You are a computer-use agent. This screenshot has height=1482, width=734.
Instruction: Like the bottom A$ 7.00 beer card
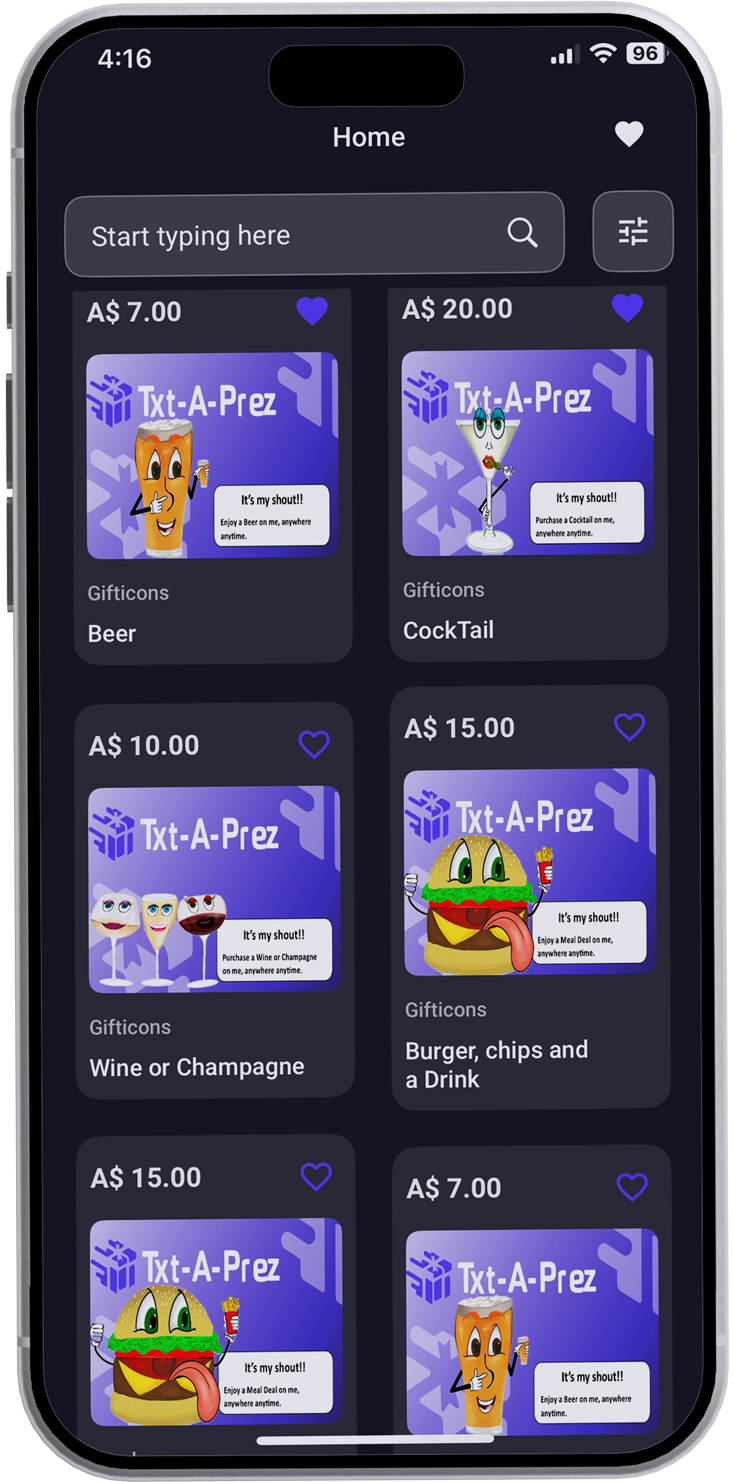(x=632, y=1187)
